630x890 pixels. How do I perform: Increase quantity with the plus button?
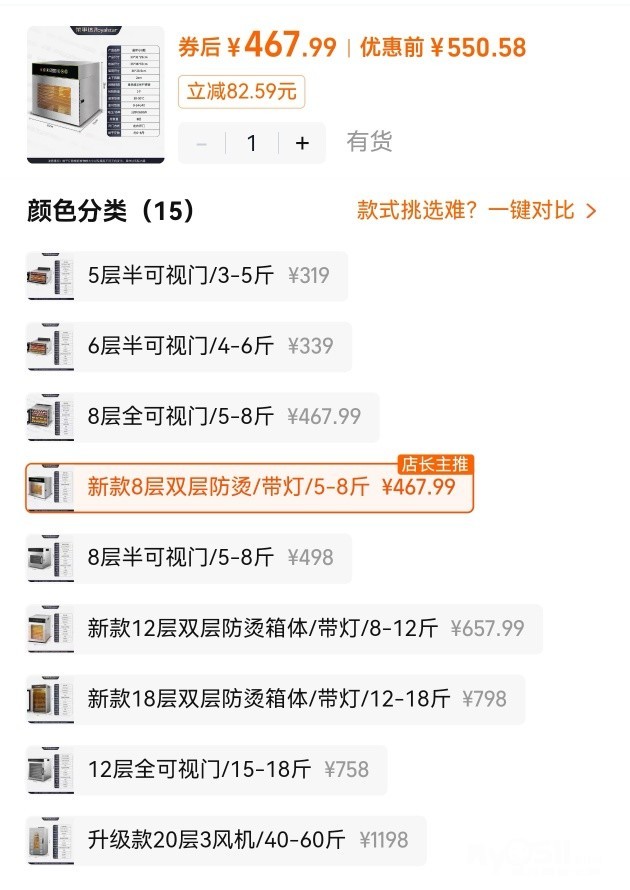(302, 143)
